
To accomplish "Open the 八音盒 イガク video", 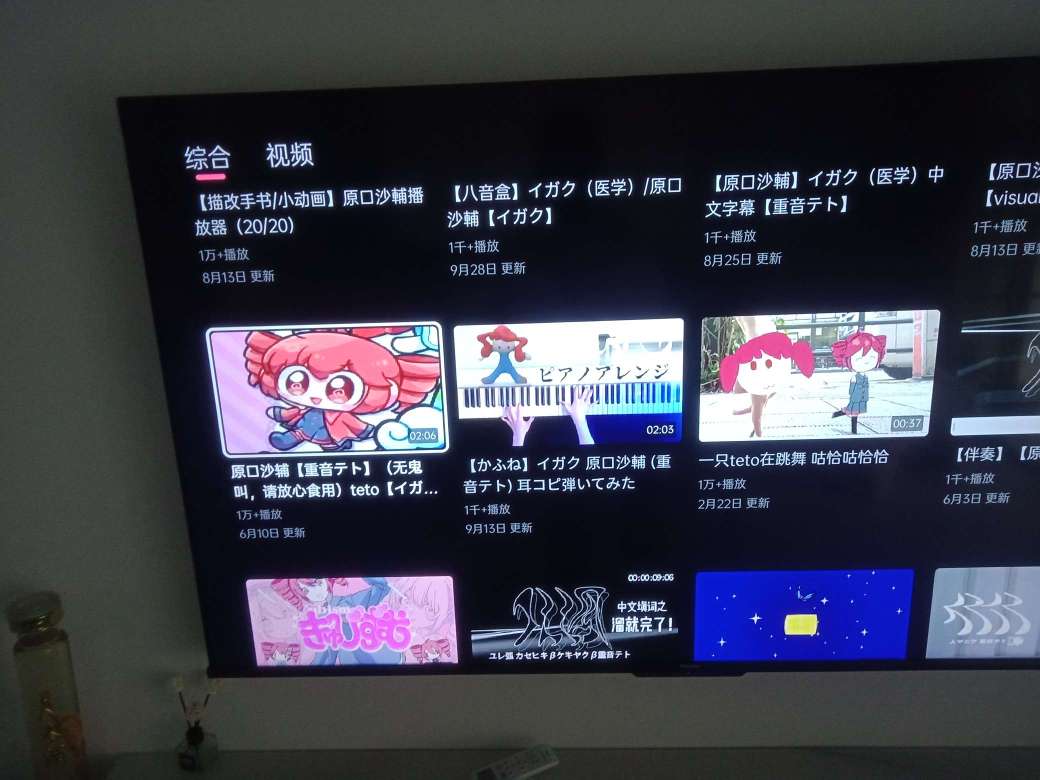I will click(x=564, y=201).
